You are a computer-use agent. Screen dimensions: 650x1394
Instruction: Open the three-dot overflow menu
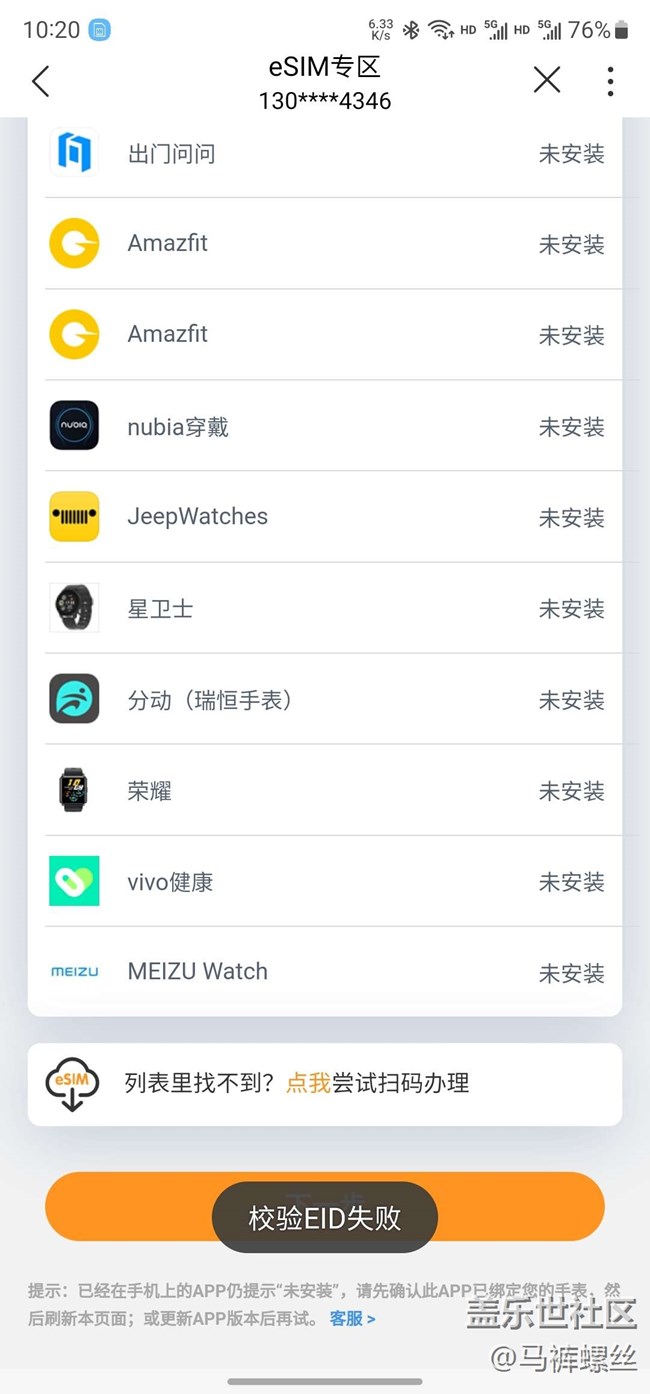pos(610,81)
